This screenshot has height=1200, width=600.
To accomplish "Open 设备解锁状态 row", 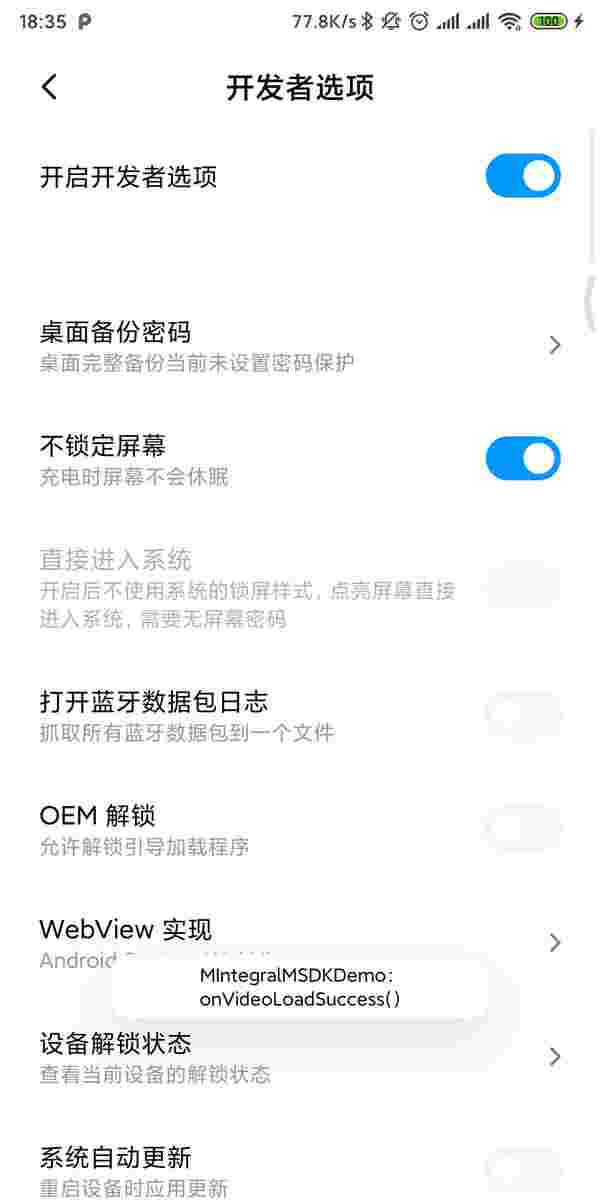I will (300, 1057).
